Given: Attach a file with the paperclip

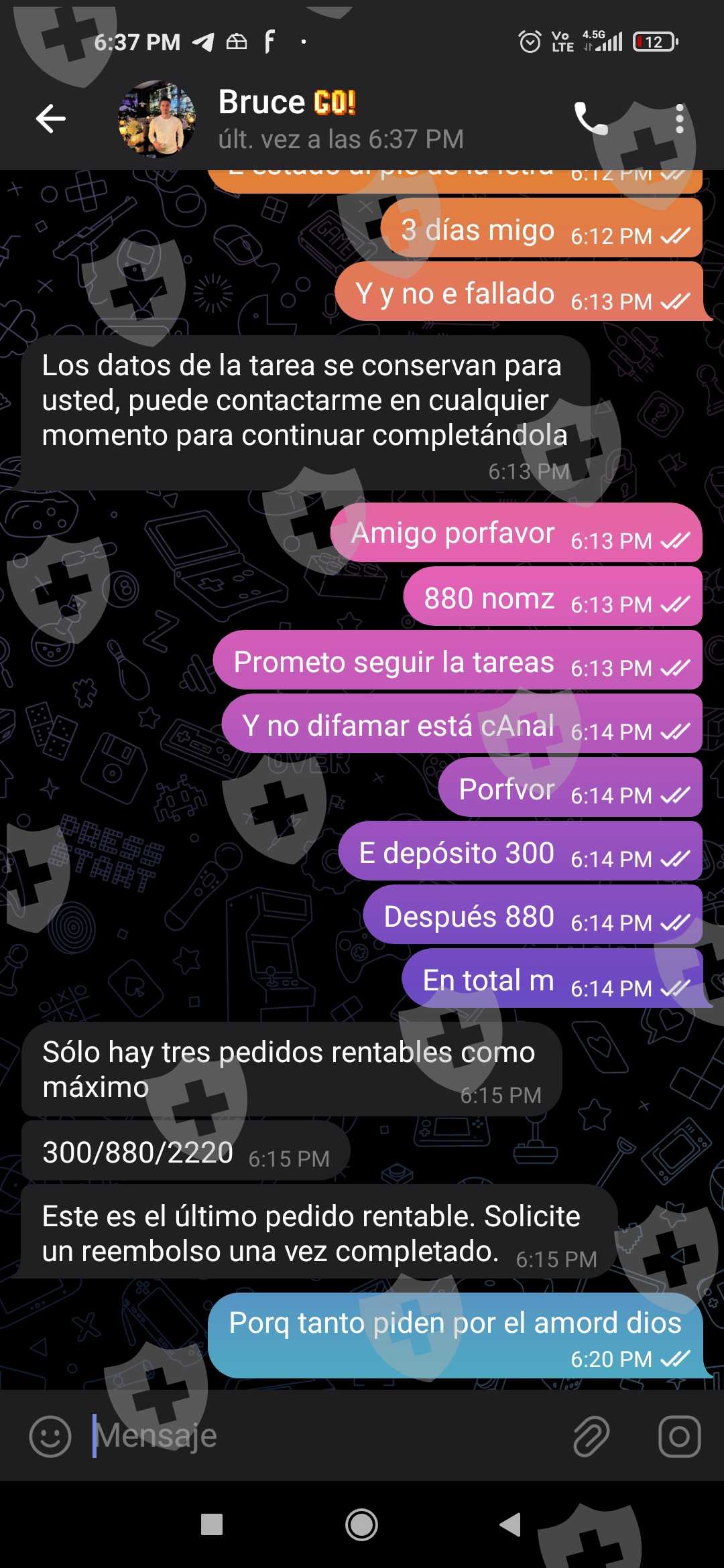Looking at the screenshot, I should 591,1436.
